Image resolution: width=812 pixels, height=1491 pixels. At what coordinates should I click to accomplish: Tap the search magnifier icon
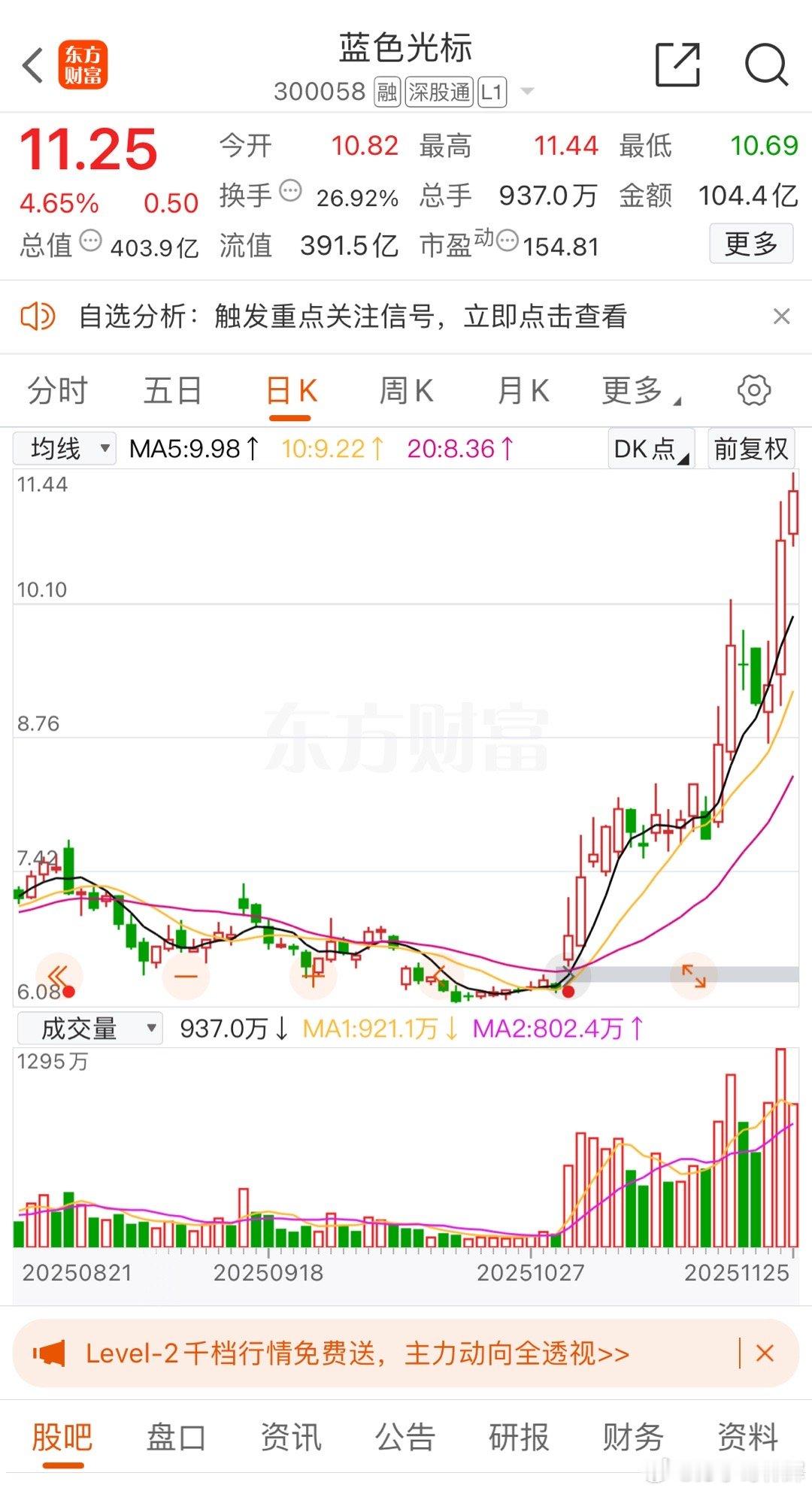(x=765, y=66)
